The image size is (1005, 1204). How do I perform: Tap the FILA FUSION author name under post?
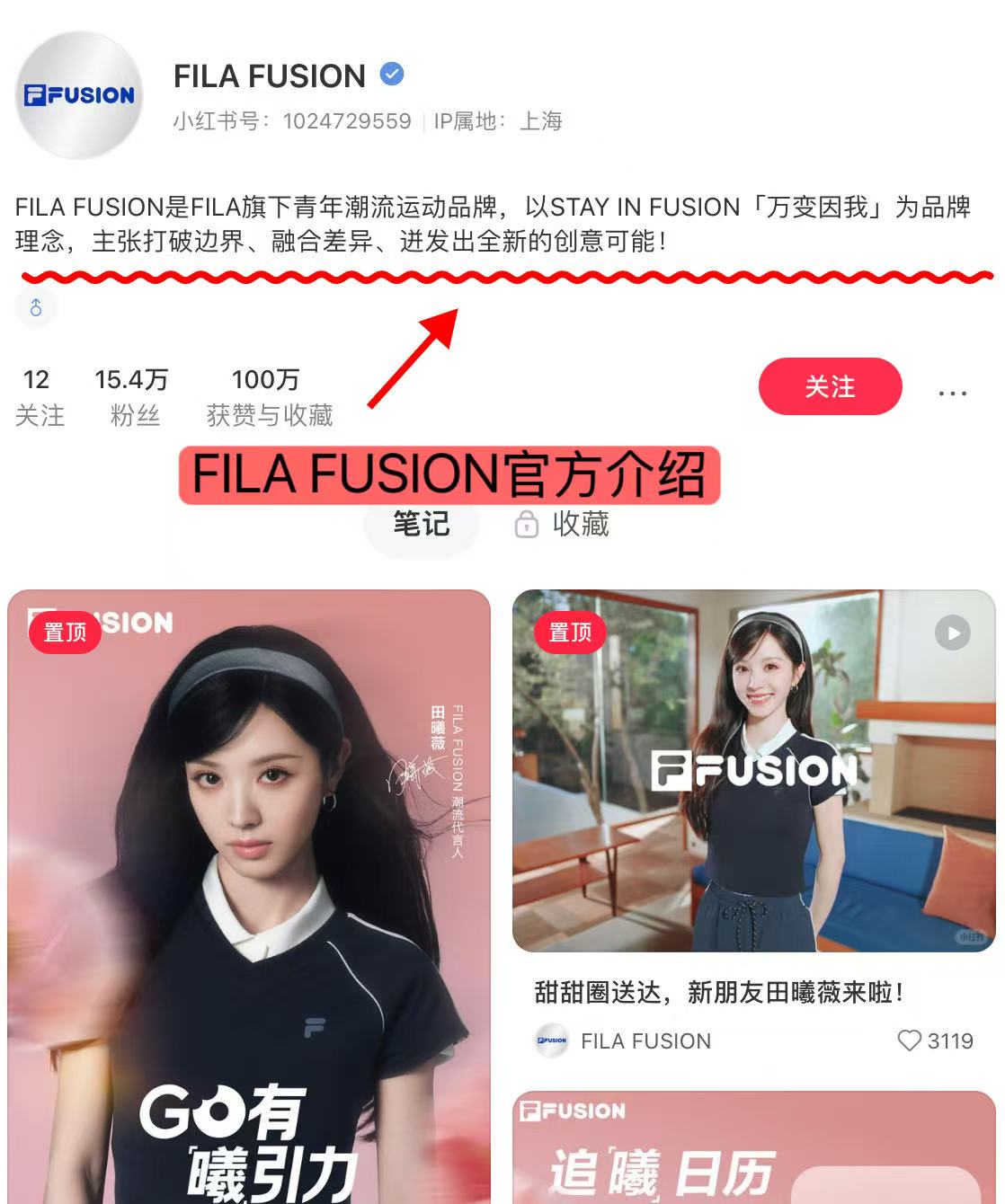click(x=645, y=1040)
